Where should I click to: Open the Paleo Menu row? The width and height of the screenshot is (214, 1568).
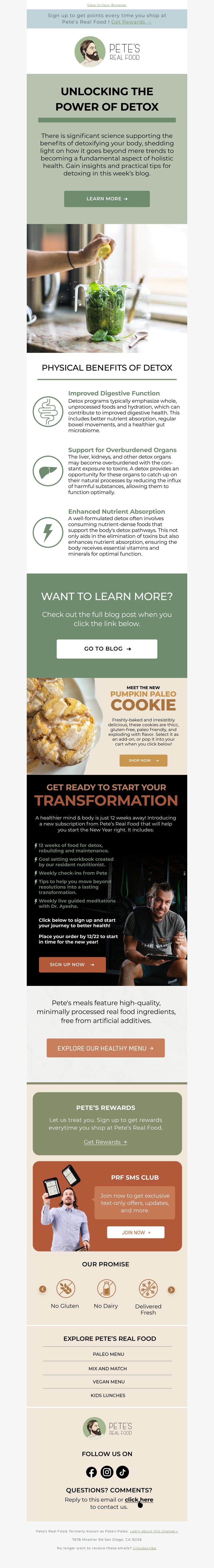108,1354
